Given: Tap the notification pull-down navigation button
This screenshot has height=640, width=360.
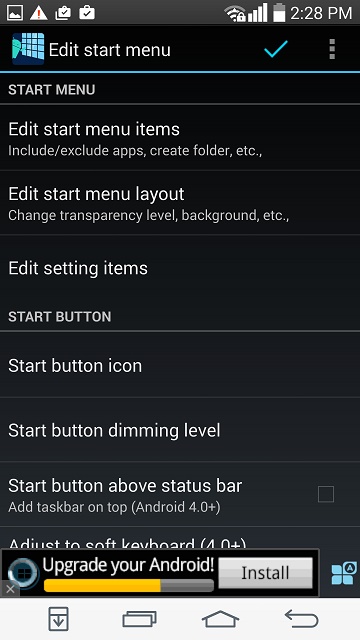Looking at the screenshot, I should (58, 619).
